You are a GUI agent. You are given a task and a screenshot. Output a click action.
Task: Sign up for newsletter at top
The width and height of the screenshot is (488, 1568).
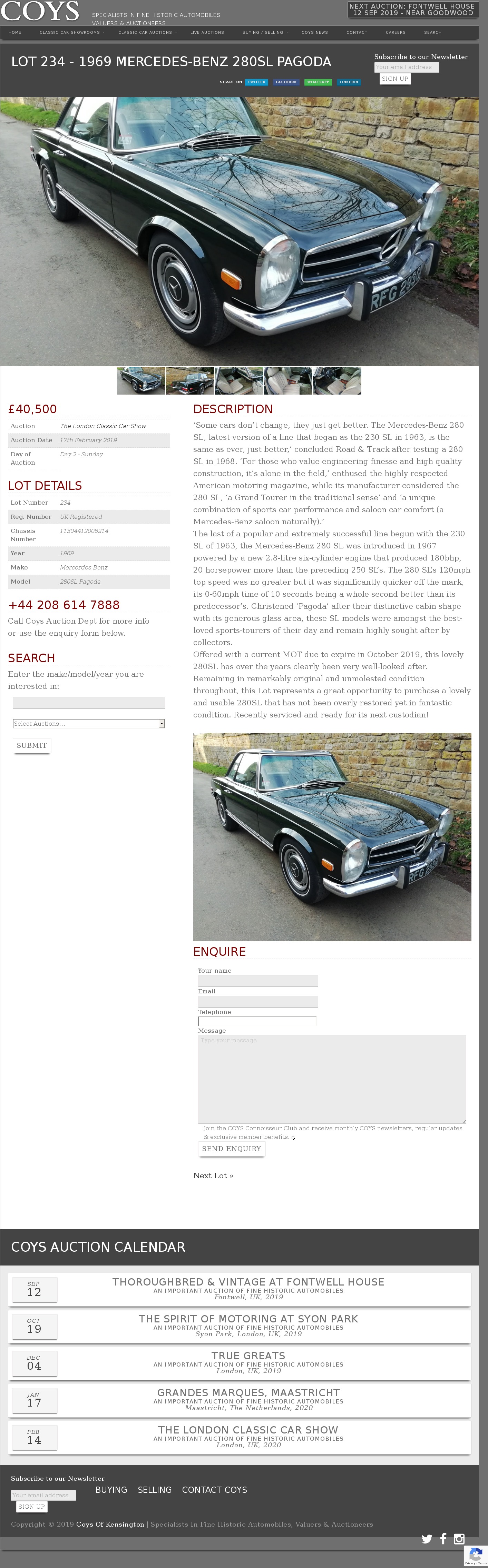point(395,79)
